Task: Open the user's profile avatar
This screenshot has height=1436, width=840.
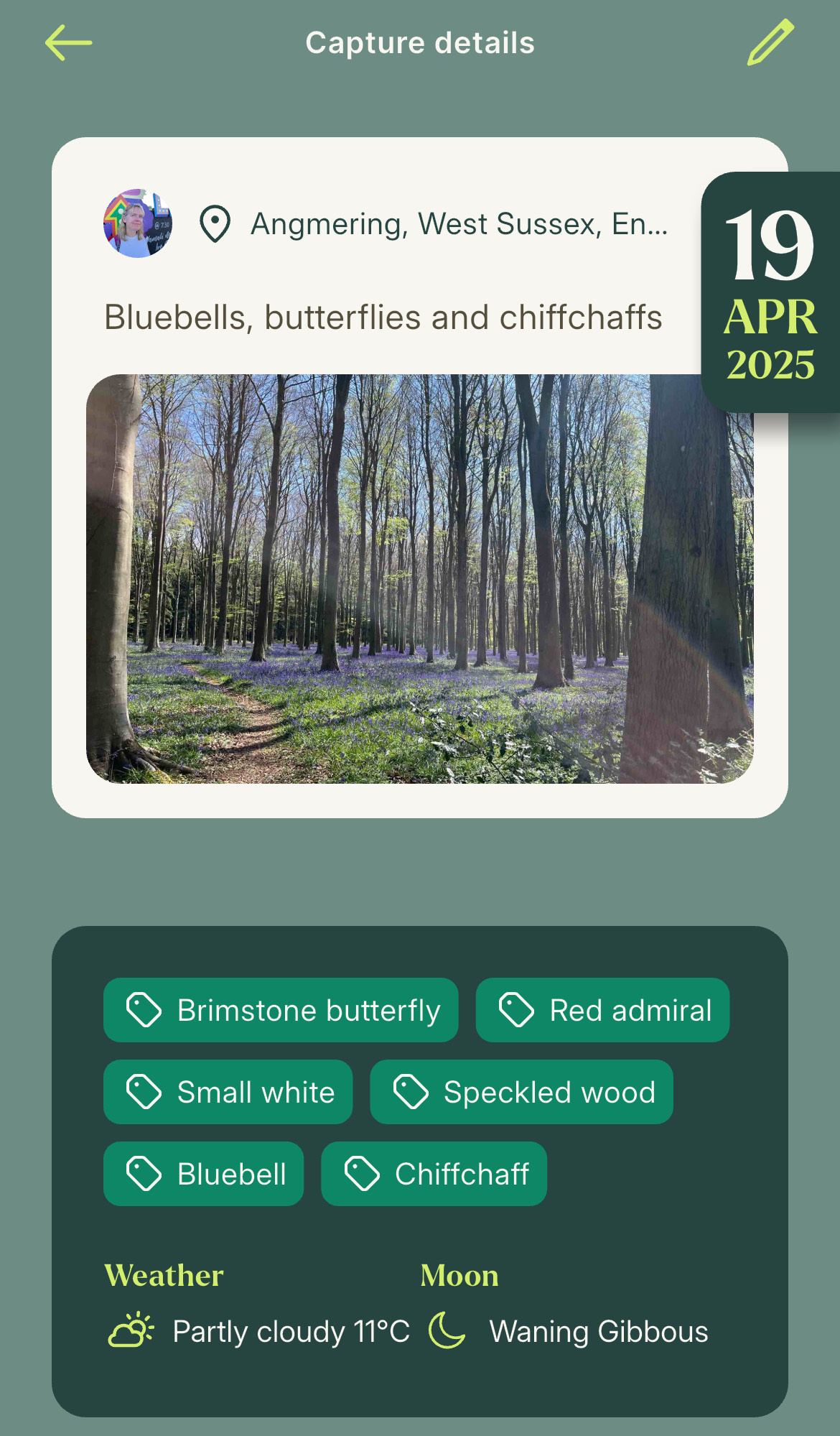Action: (x=138, y=223)
